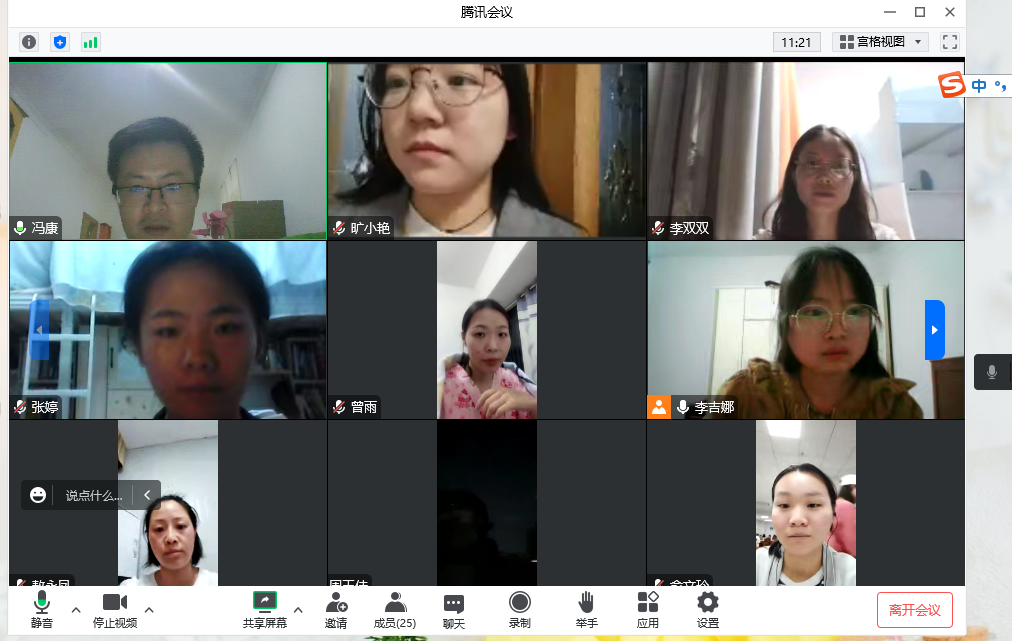This screenshot has height=641, width=1012.
Task: Collapse the chat bubble bar arrow
Action: [x=147, y=495]
